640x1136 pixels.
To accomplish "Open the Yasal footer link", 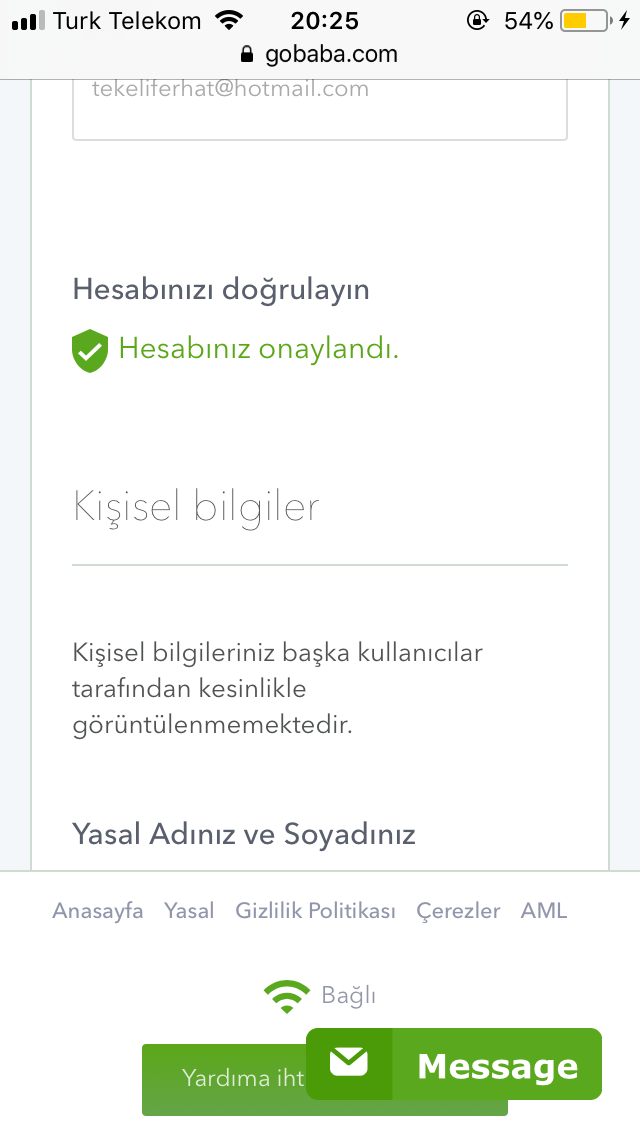I will [x=189, y=910].
